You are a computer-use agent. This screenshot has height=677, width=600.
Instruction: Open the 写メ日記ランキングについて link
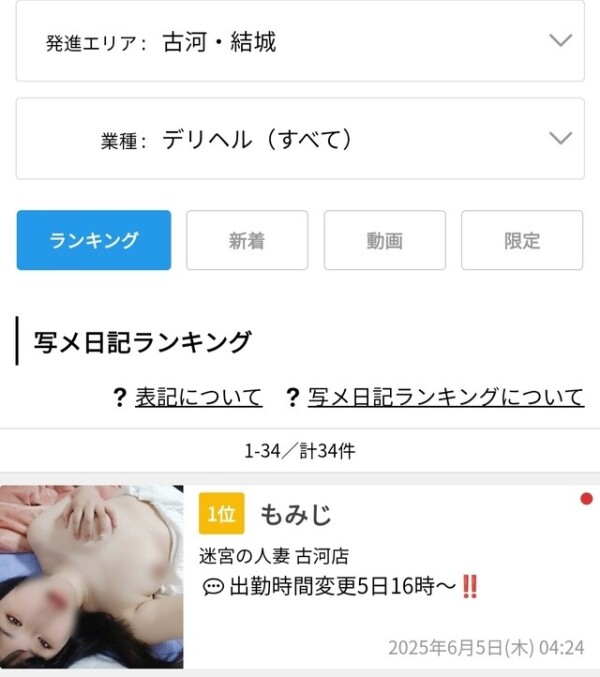coord(446,397)
